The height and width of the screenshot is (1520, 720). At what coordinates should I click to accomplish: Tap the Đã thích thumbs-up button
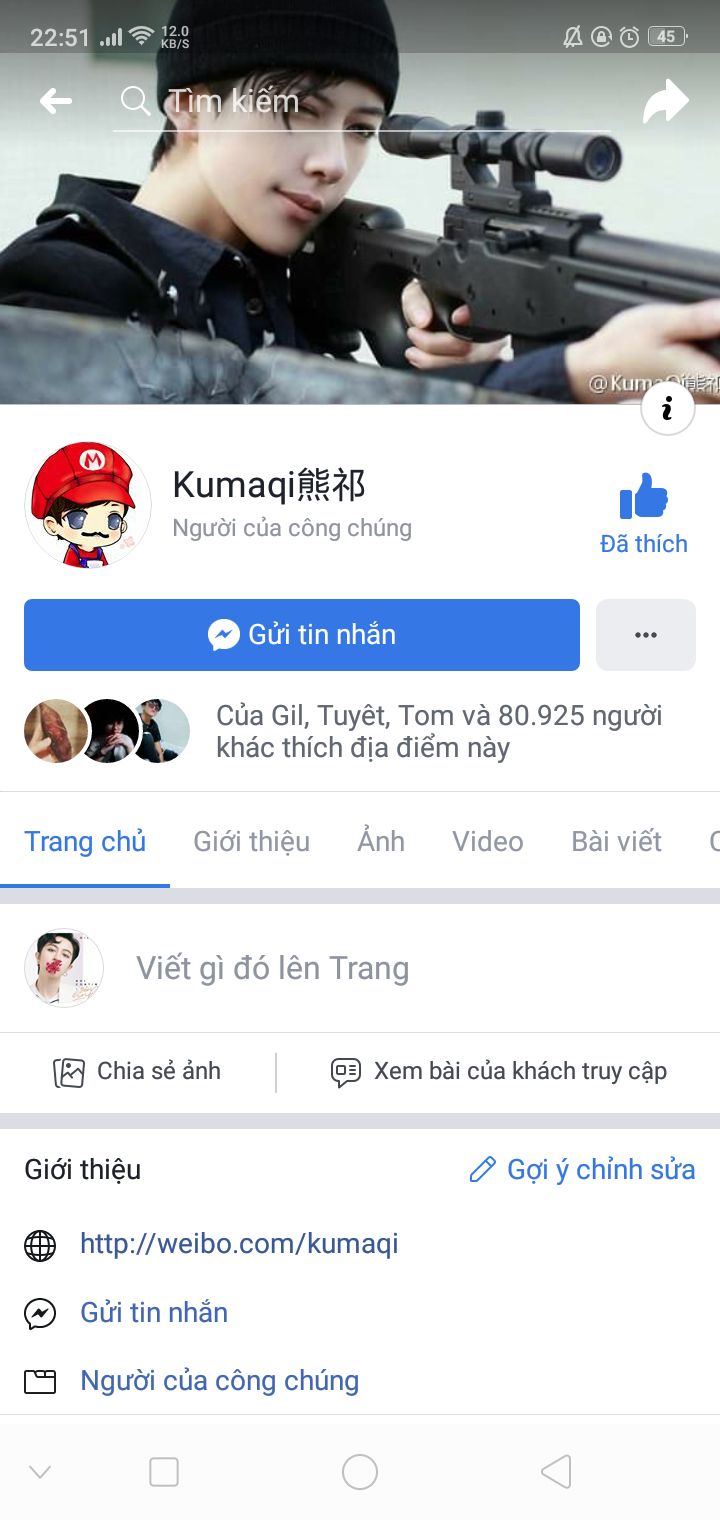pos(643,515)
